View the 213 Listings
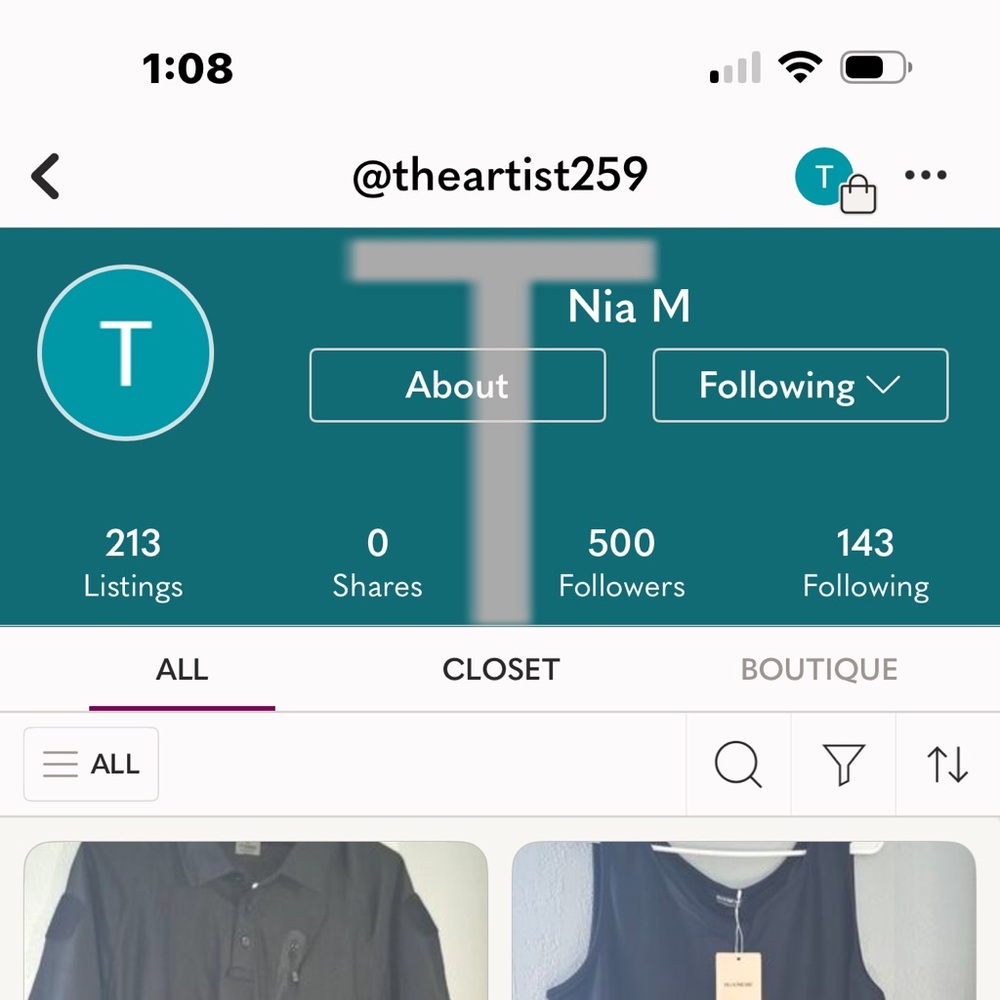The width and height of the screenshot is (1000, 1000). click(x=133, y=563)
